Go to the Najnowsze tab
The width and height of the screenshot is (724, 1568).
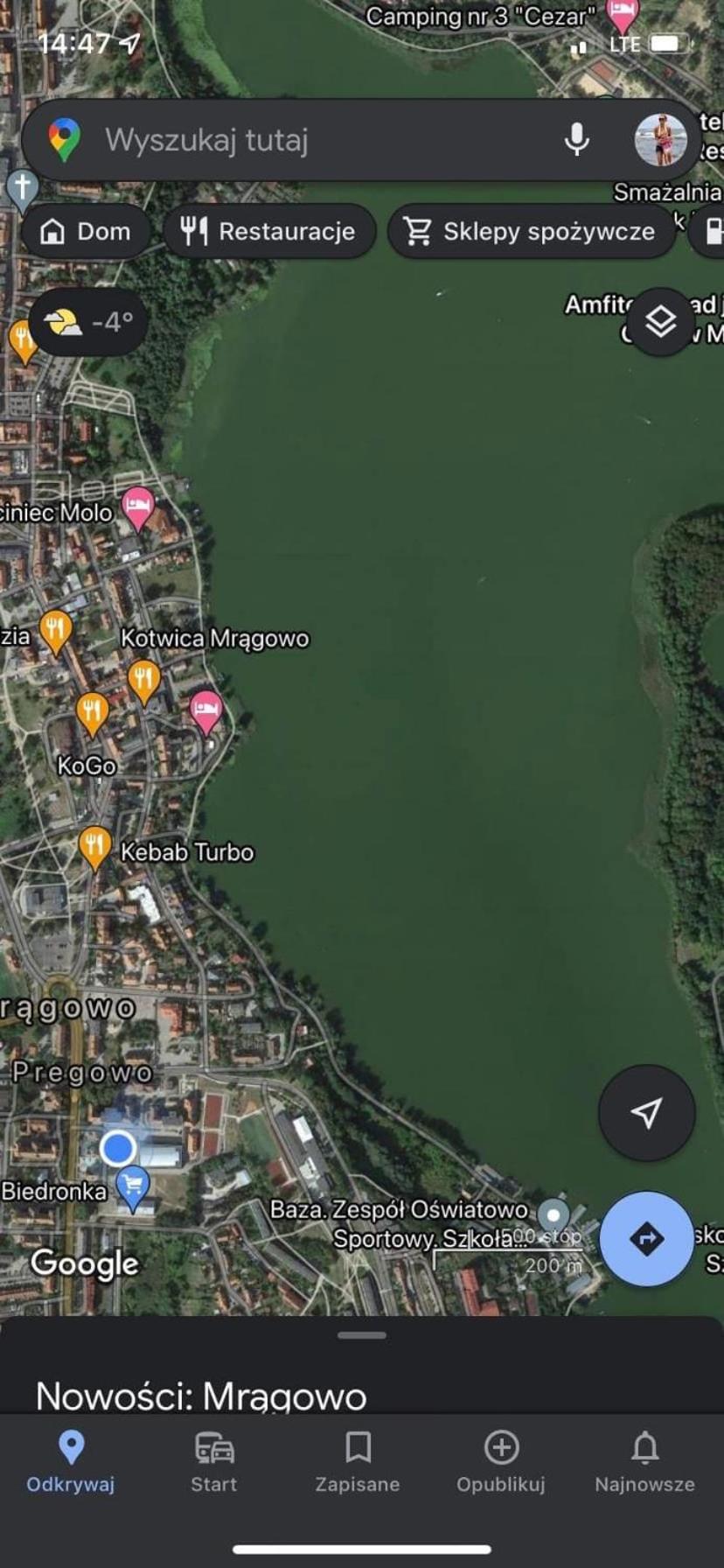pos(645,1463)
